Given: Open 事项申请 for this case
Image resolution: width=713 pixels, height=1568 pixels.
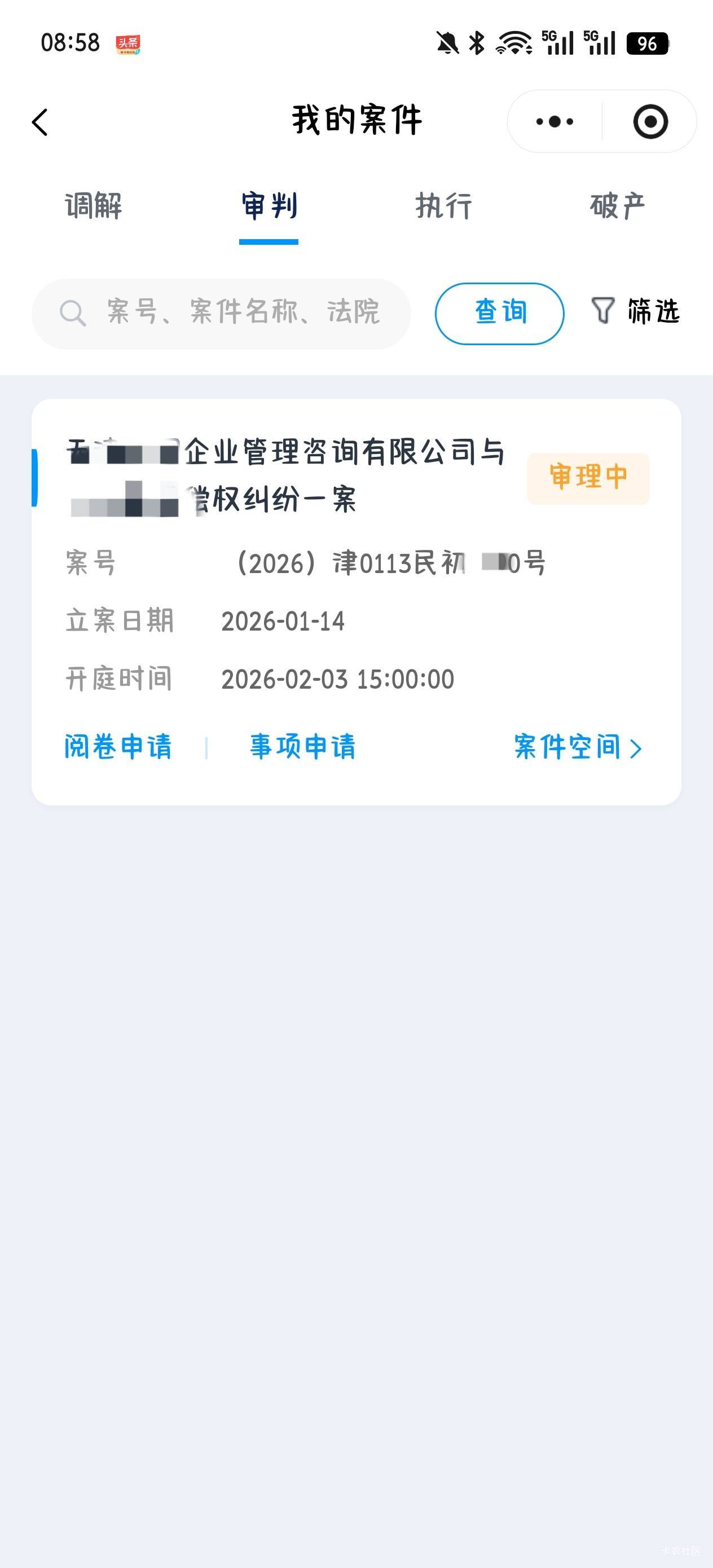Looking at the screenshot, I should [x=302, y=747].
